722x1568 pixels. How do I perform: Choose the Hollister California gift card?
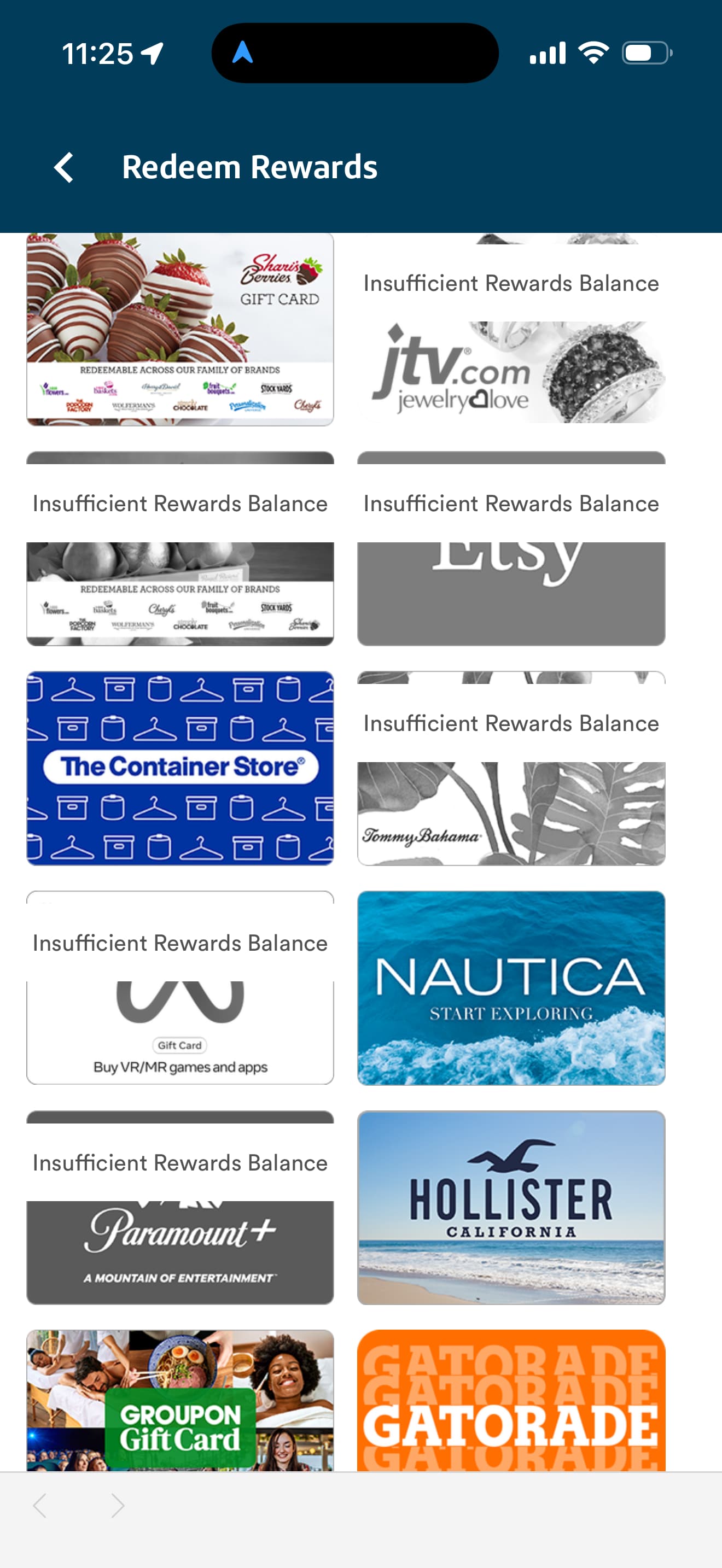511,1207
